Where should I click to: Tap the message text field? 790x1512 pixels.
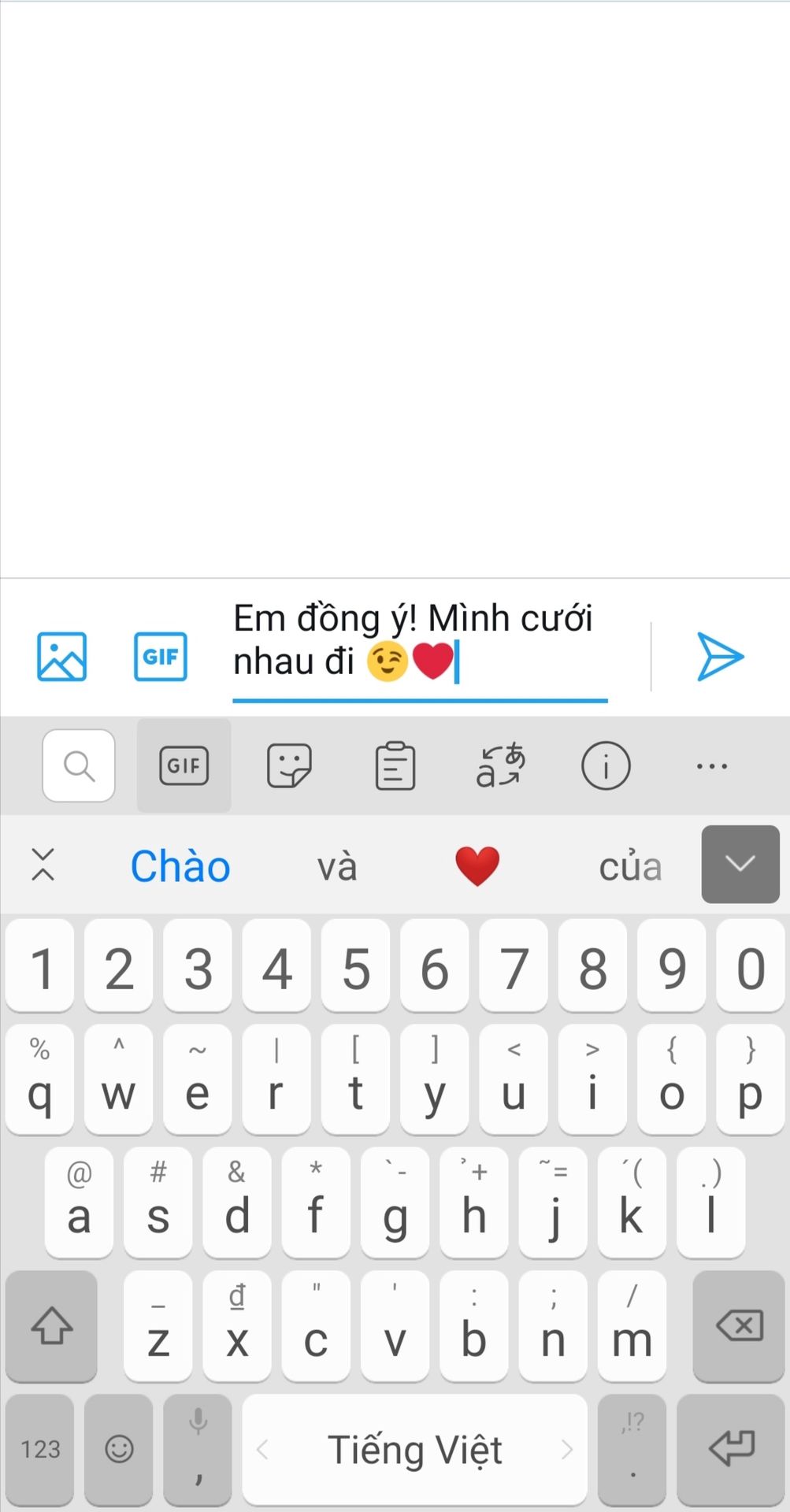[419, 639]
